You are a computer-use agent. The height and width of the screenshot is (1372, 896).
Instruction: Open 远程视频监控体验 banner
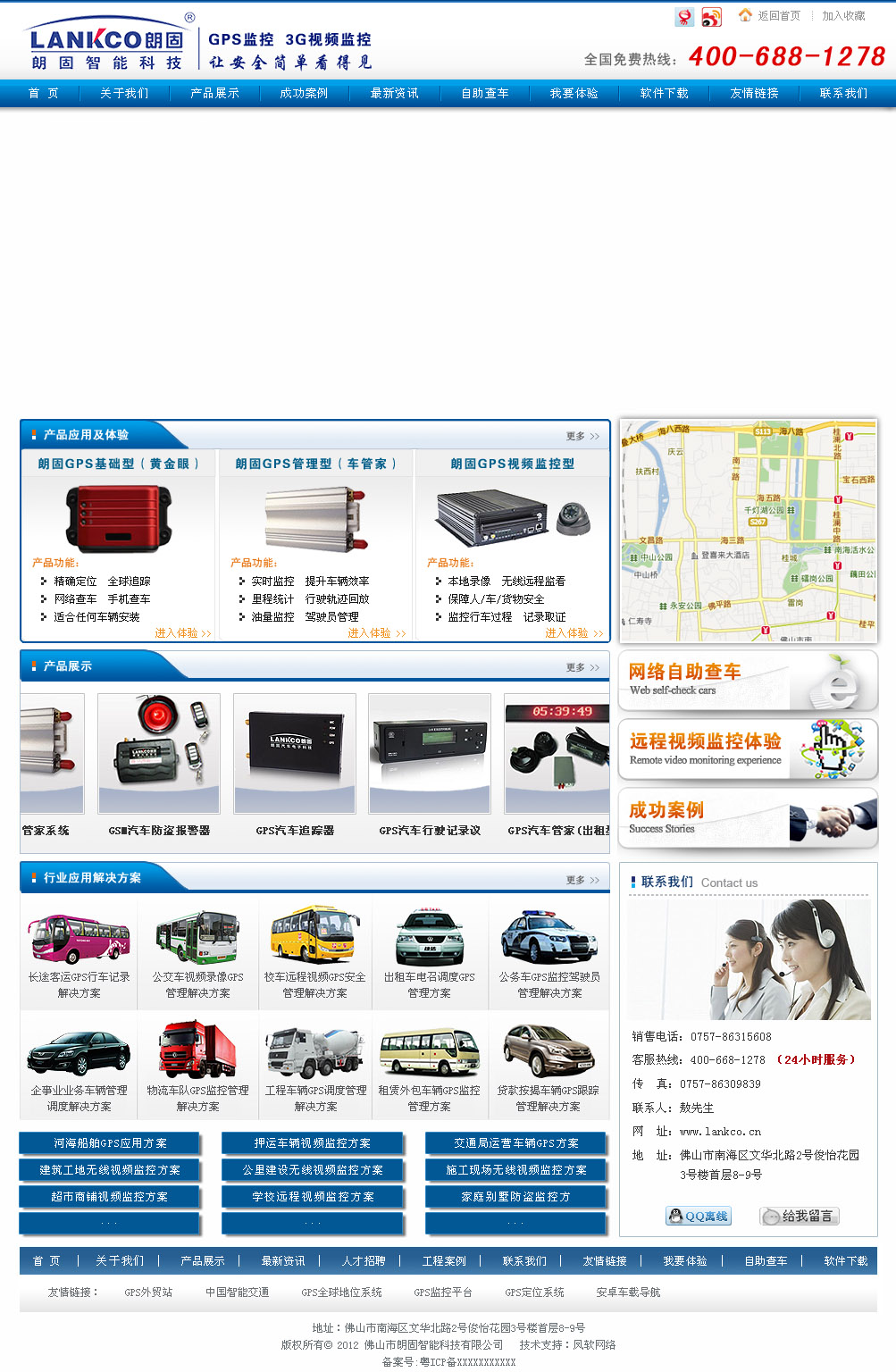pyautogui.click(x=748, y=749)
